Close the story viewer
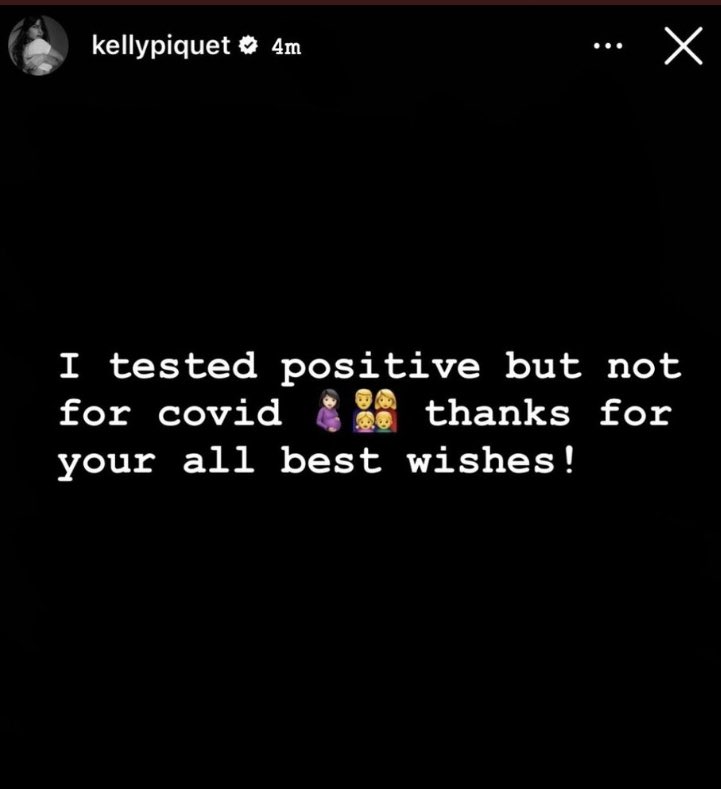This screenshot has height=789, width=721. 683,47
